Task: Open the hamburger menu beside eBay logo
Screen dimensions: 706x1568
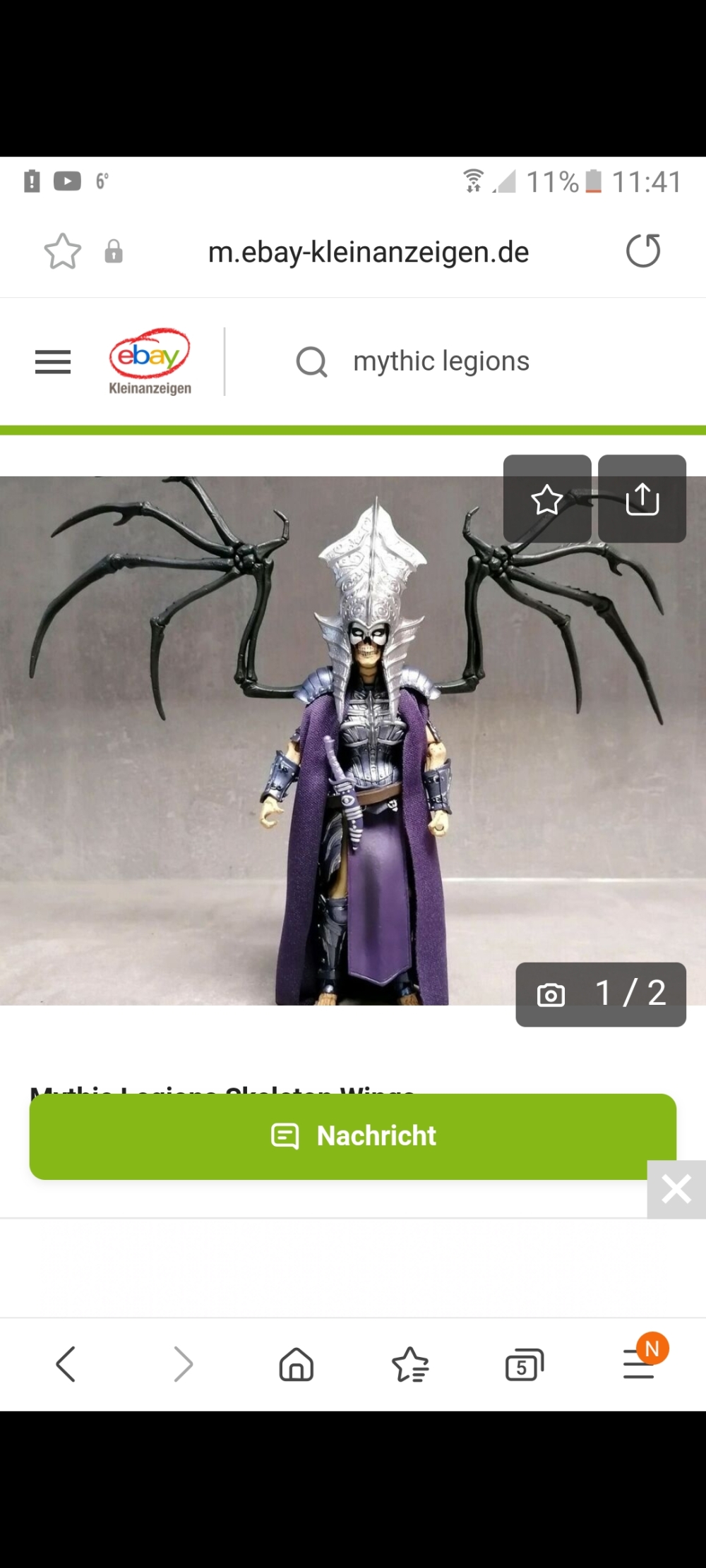Action: (53, 362)
